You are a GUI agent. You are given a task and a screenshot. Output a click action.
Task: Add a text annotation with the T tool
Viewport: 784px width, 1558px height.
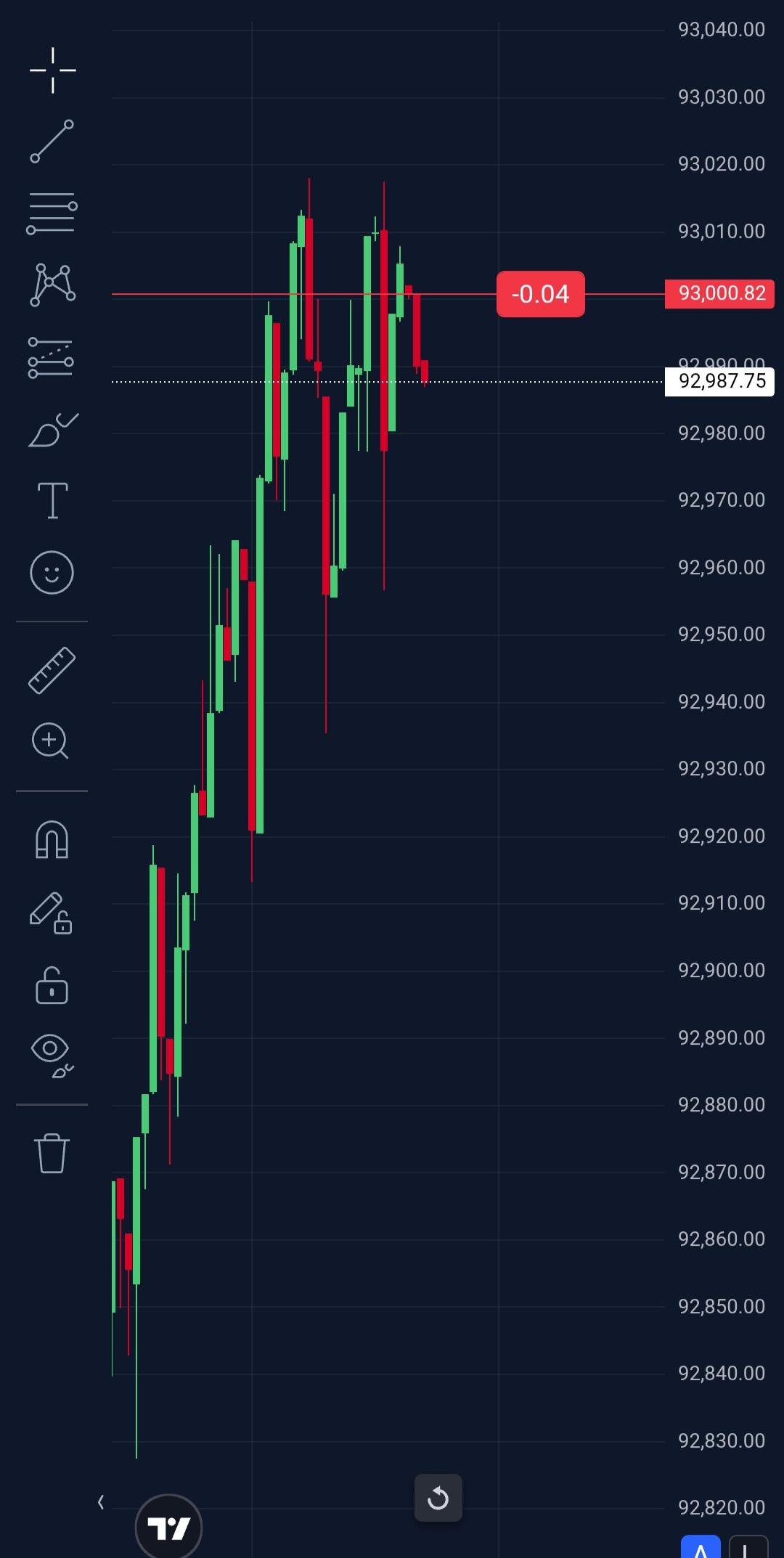52,500
